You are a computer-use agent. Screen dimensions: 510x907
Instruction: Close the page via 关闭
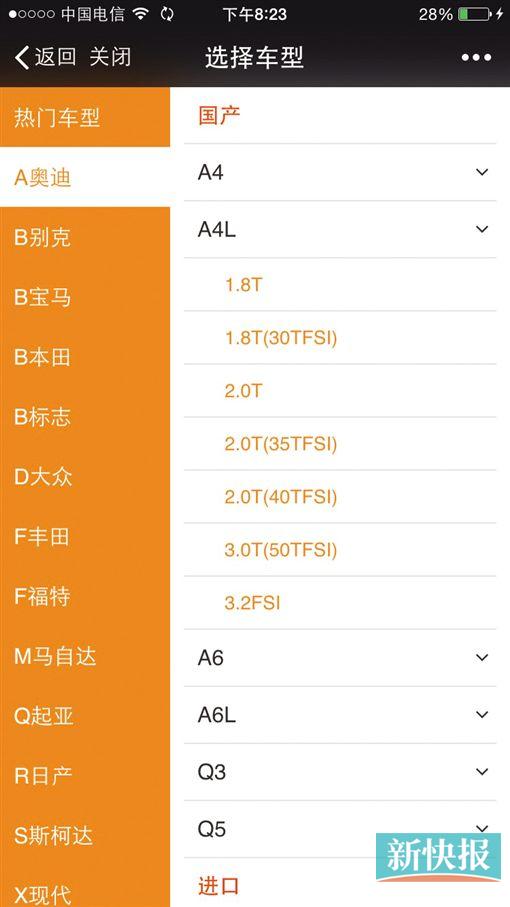(x=110, y=57)
